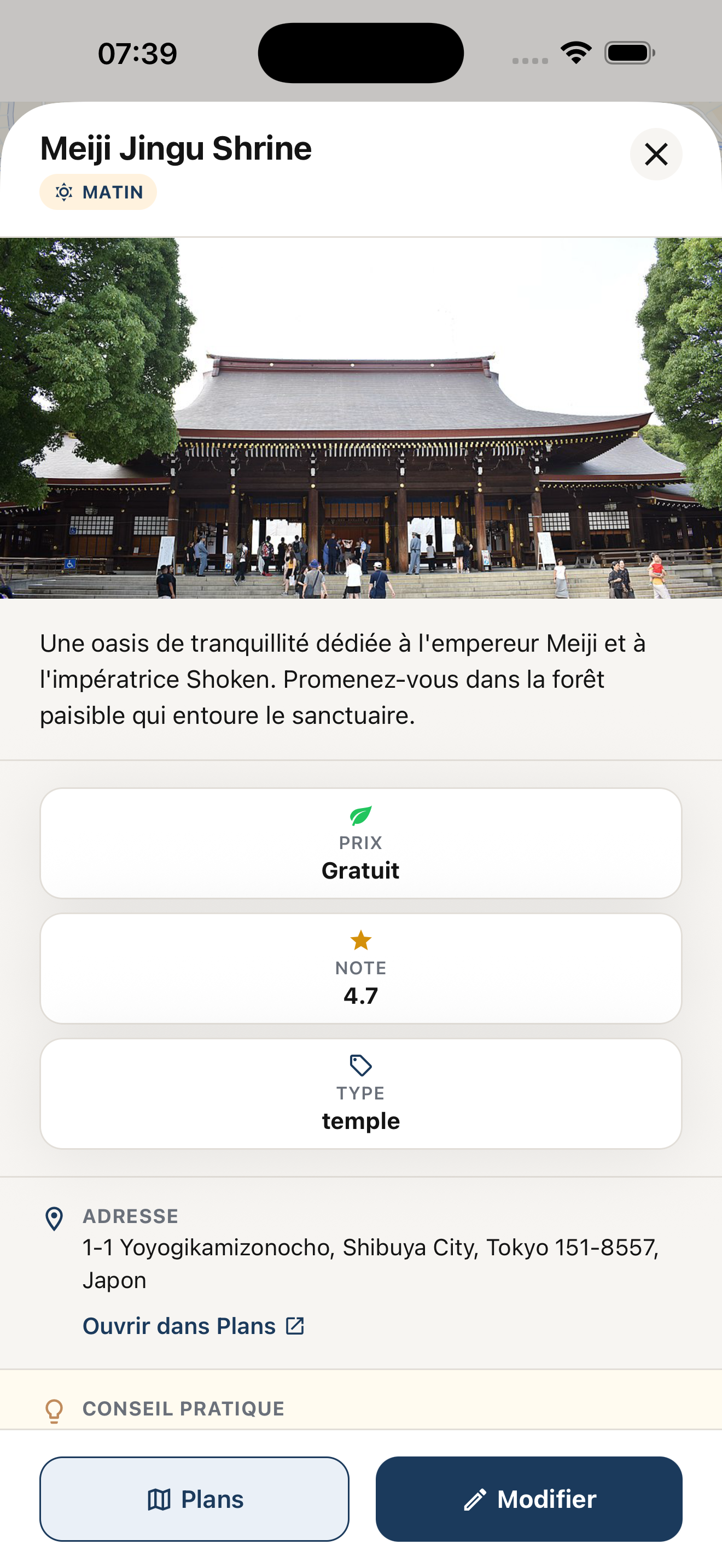Tap the map icon inside the Plans button
The image size is (722, 1568).
coord(160,1499)
